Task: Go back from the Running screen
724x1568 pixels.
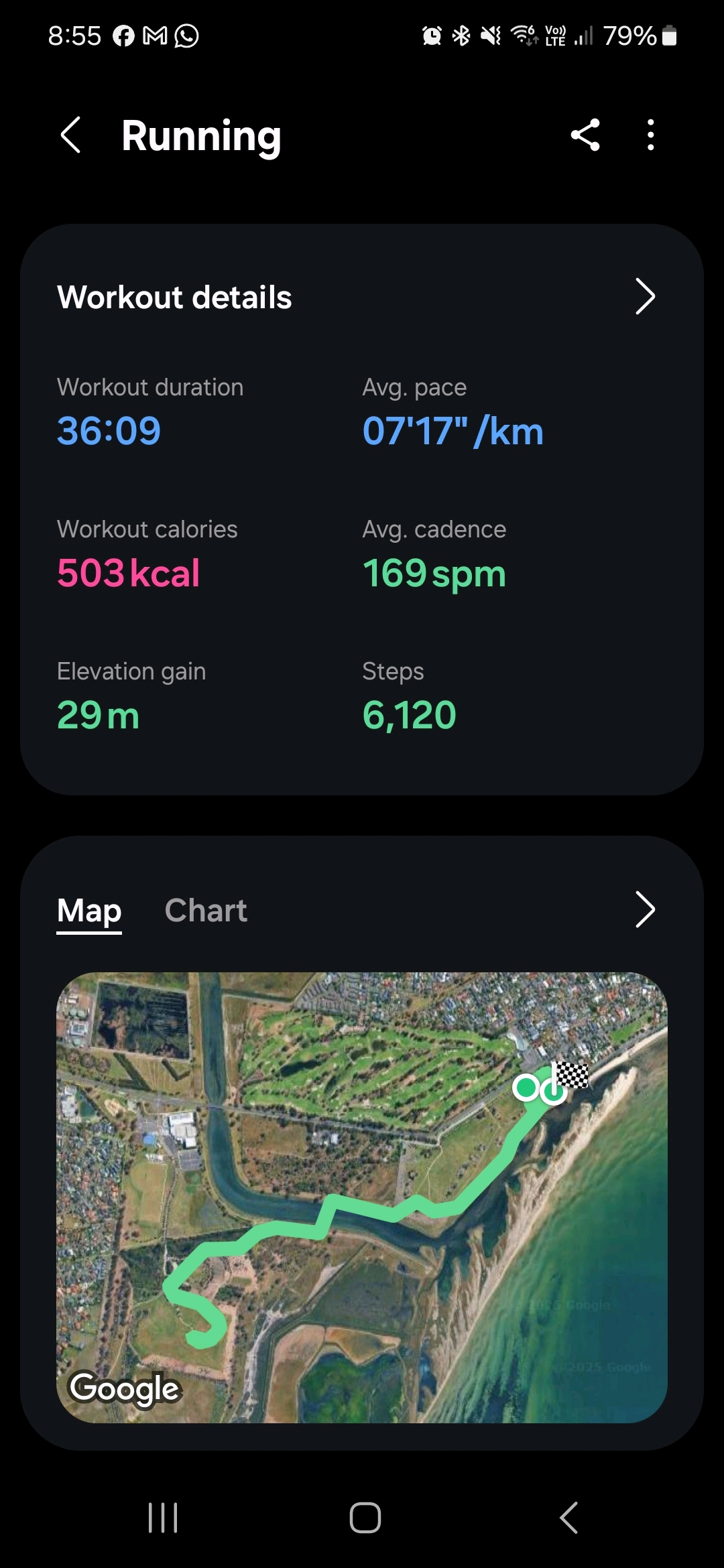Action: [71, 135]
